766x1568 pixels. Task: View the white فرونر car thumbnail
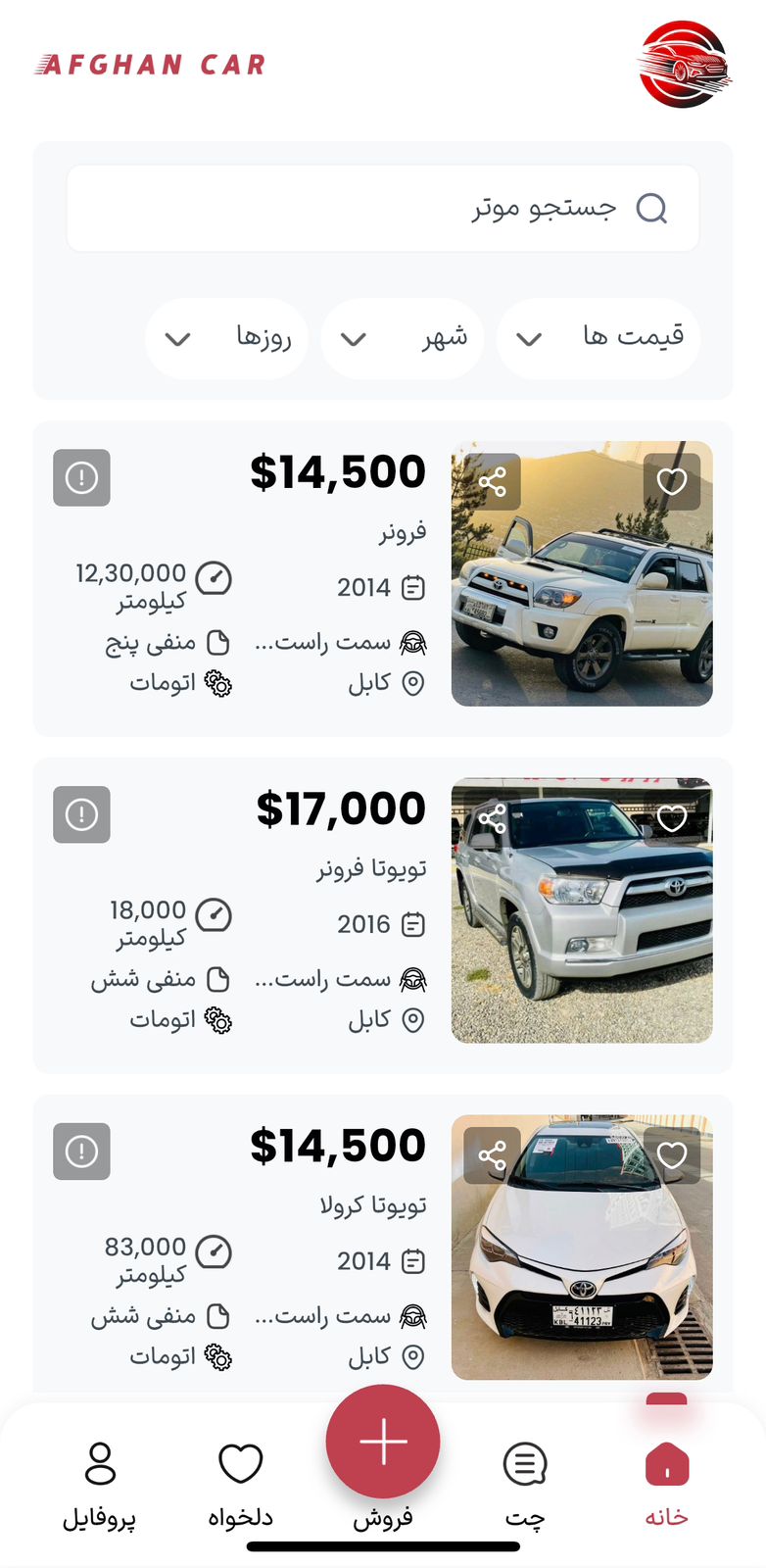tap(582, 576)
